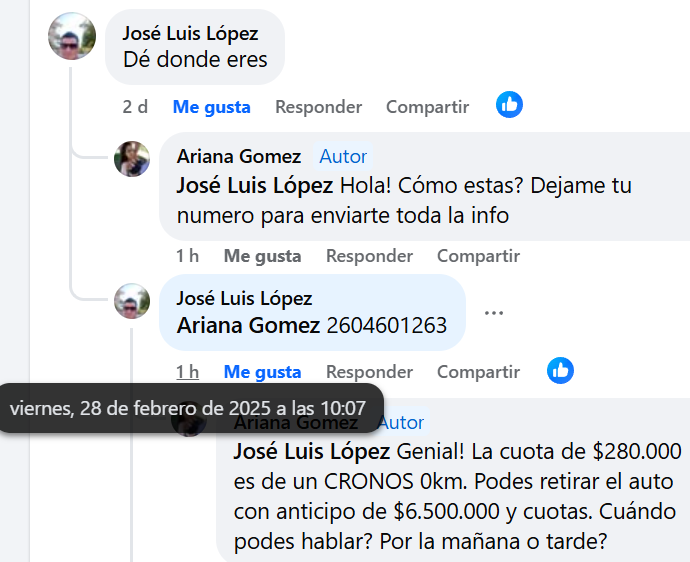Open options menu for the 2604601263 comment
Image resolution: width=690 pixels, height=562 pixels.
[x=493, y=313]
